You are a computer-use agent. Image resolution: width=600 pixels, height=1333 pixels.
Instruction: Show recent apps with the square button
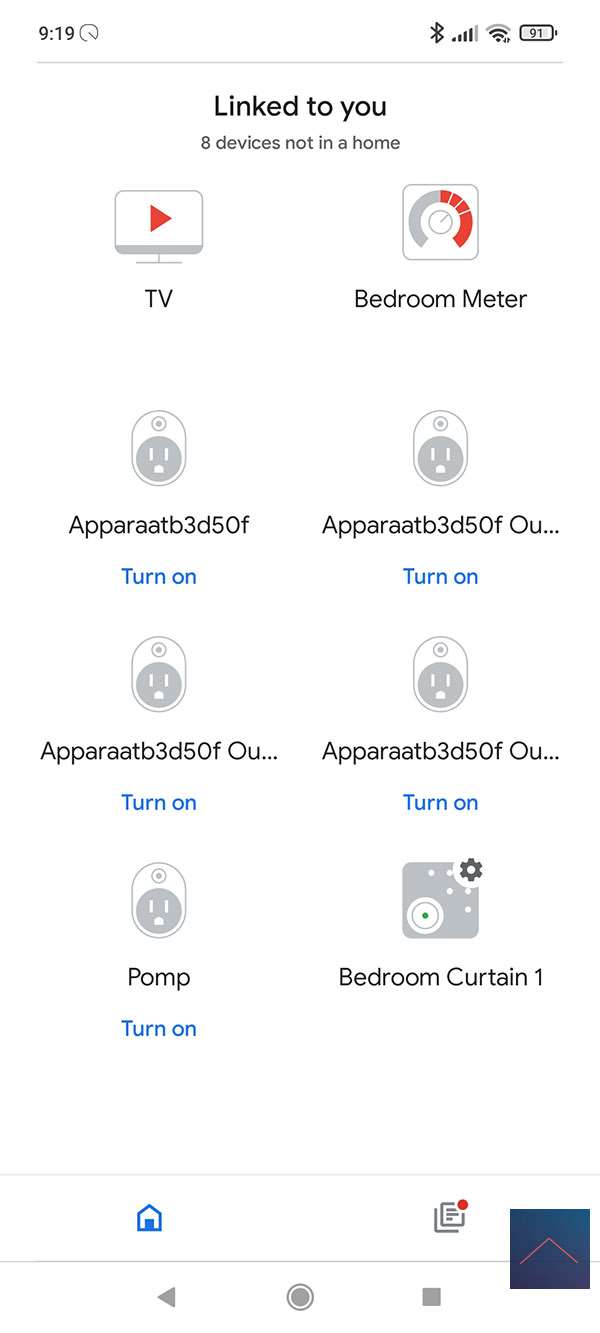[x=432, y=1297]
